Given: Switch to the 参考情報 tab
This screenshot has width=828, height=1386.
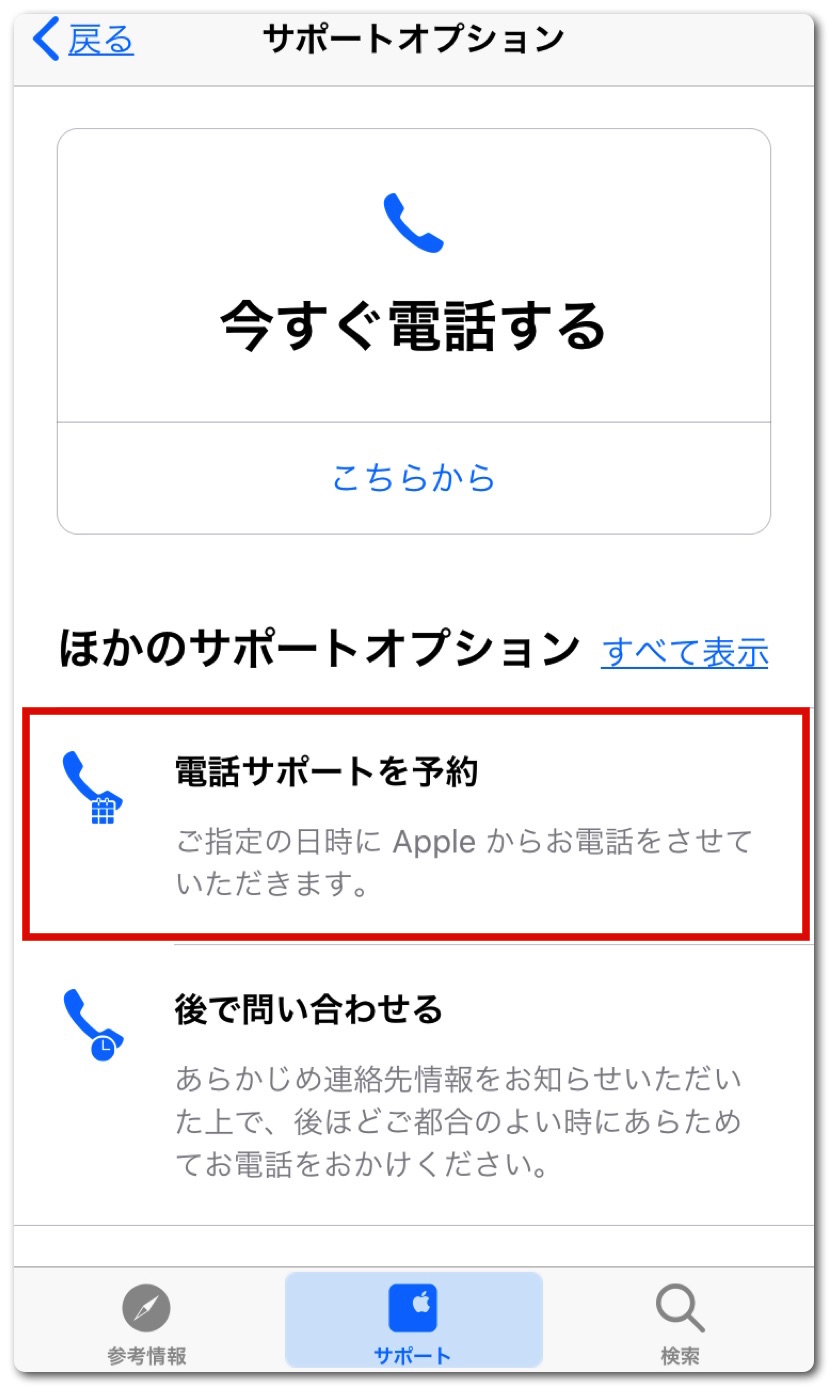Looking at the screenshot, I should pyautogui.click(x=147, y=1322).
